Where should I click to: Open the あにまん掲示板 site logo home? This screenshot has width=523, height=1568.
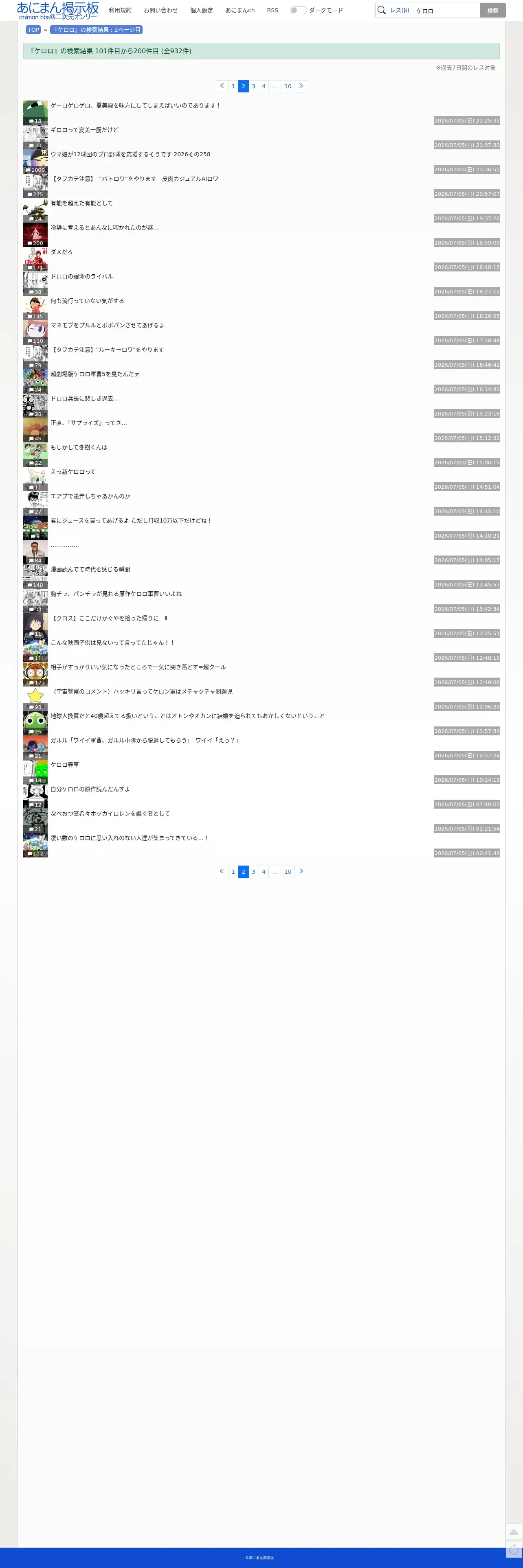(x=58, y=10)
